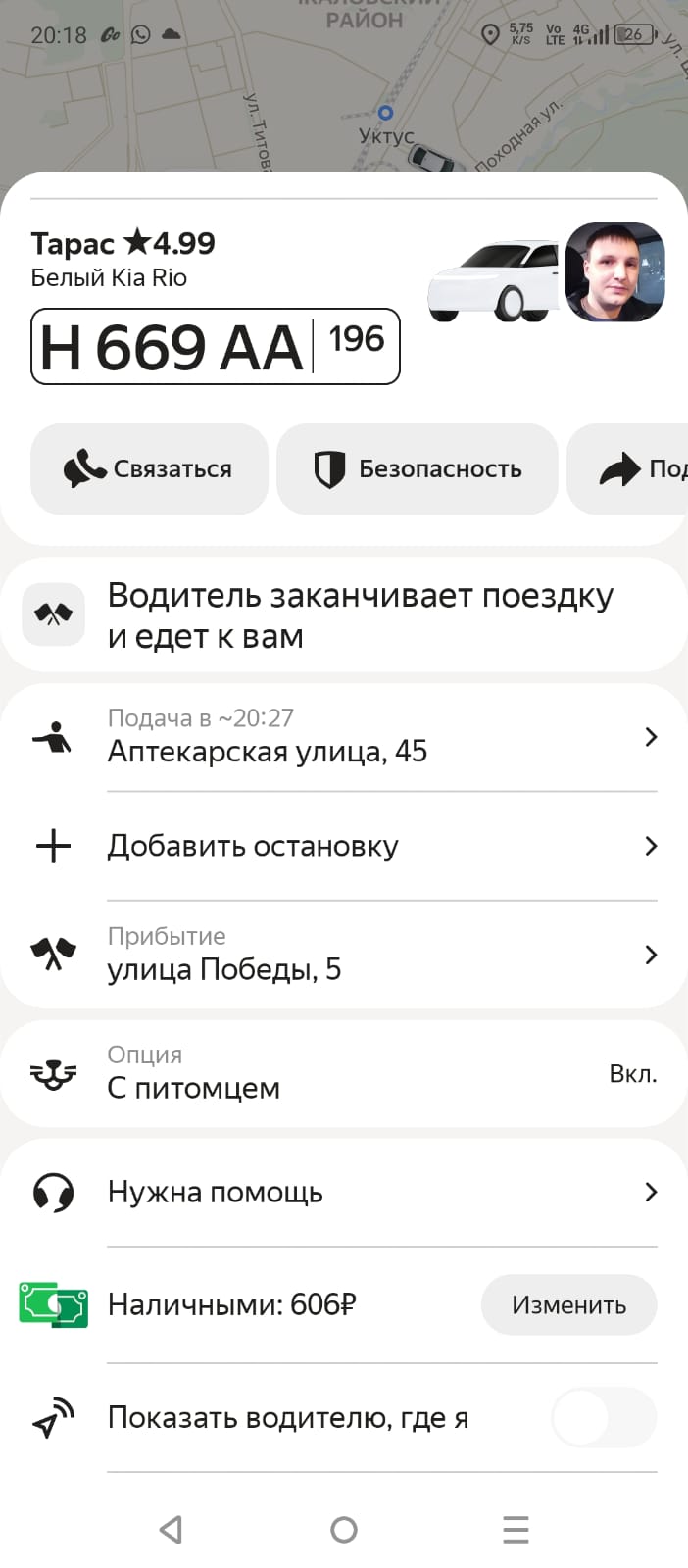Screen dimensions: 688x1568
Task: Tap the Связаться button to contact driver
Action: coord(149,469)
